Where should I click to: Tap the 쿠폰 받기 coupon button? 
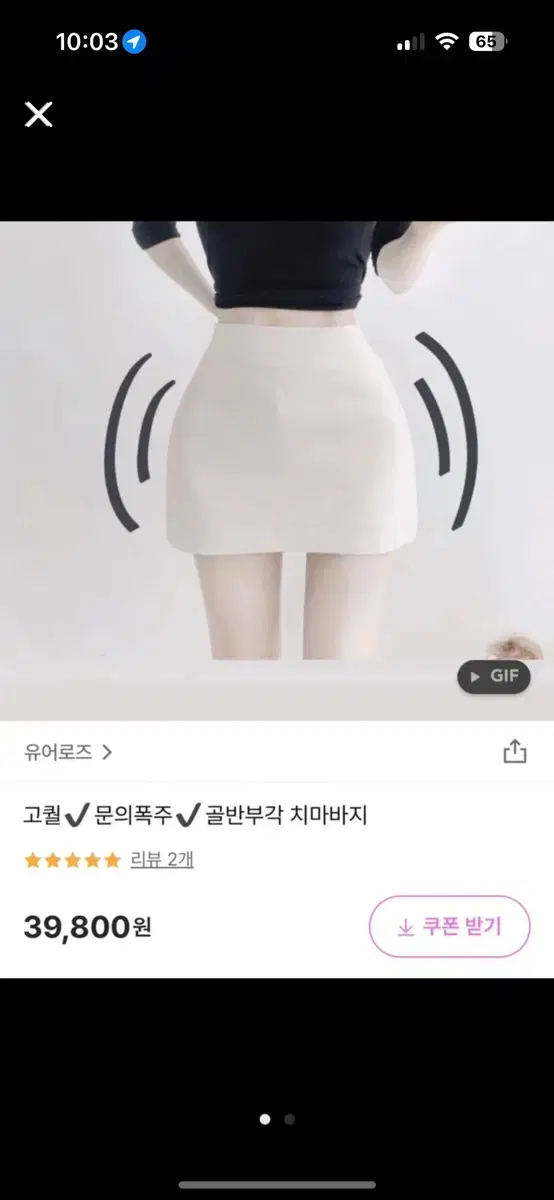(x=450, y=927)
